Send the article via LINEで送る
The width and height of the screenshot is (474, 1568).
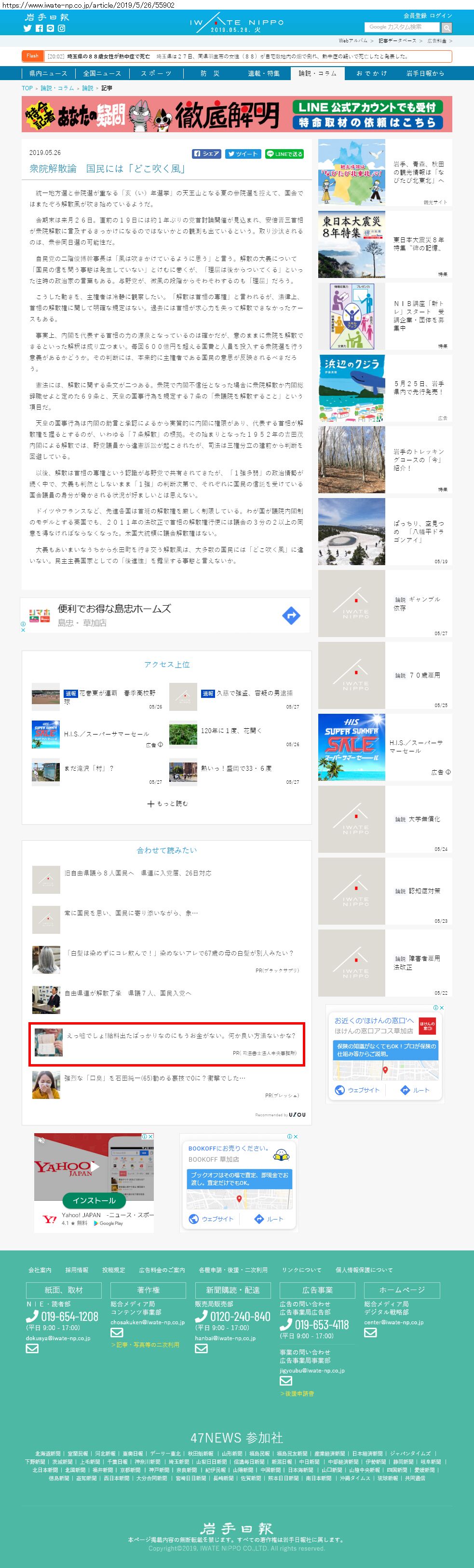pyautogui.click(x=284, y=154)
